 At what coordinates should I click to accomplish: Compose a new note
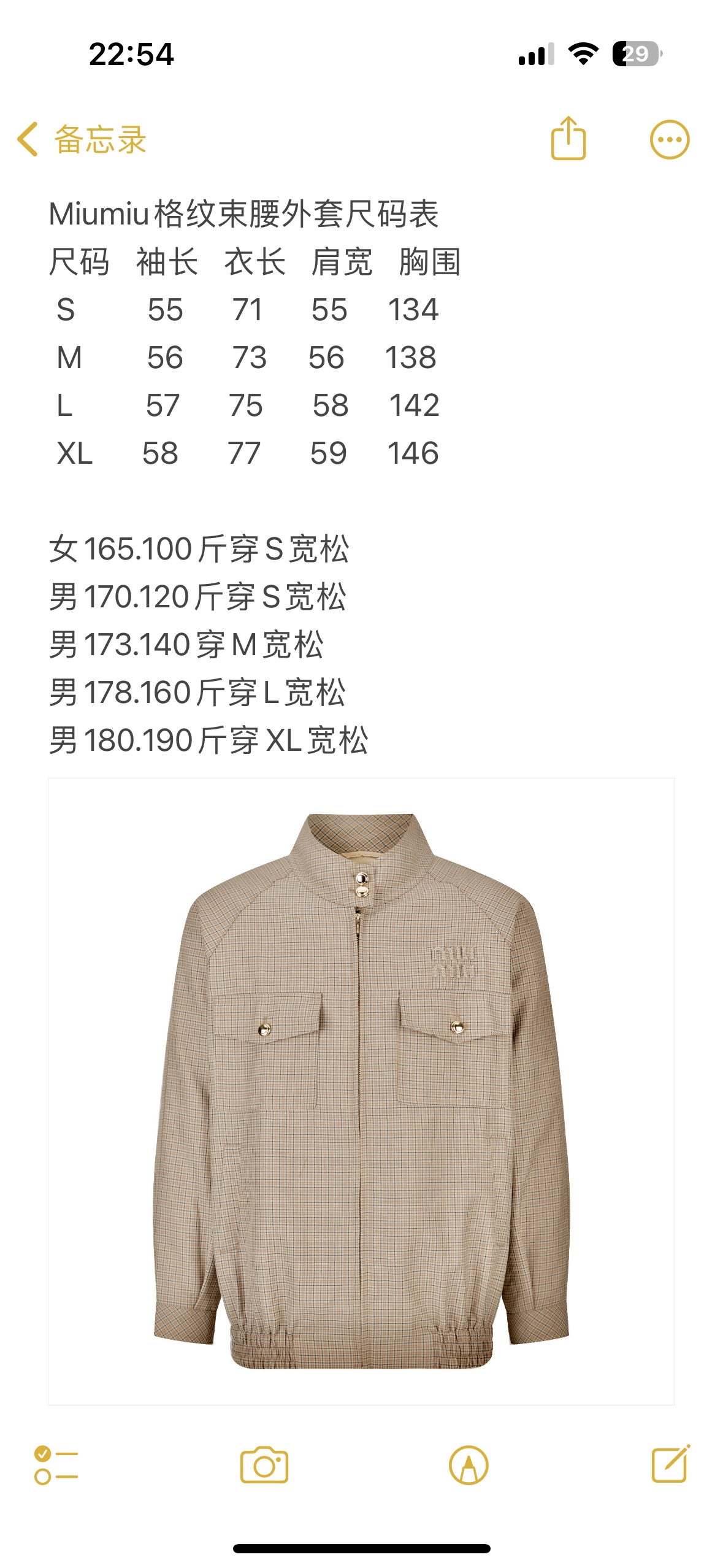(670, 1464)
